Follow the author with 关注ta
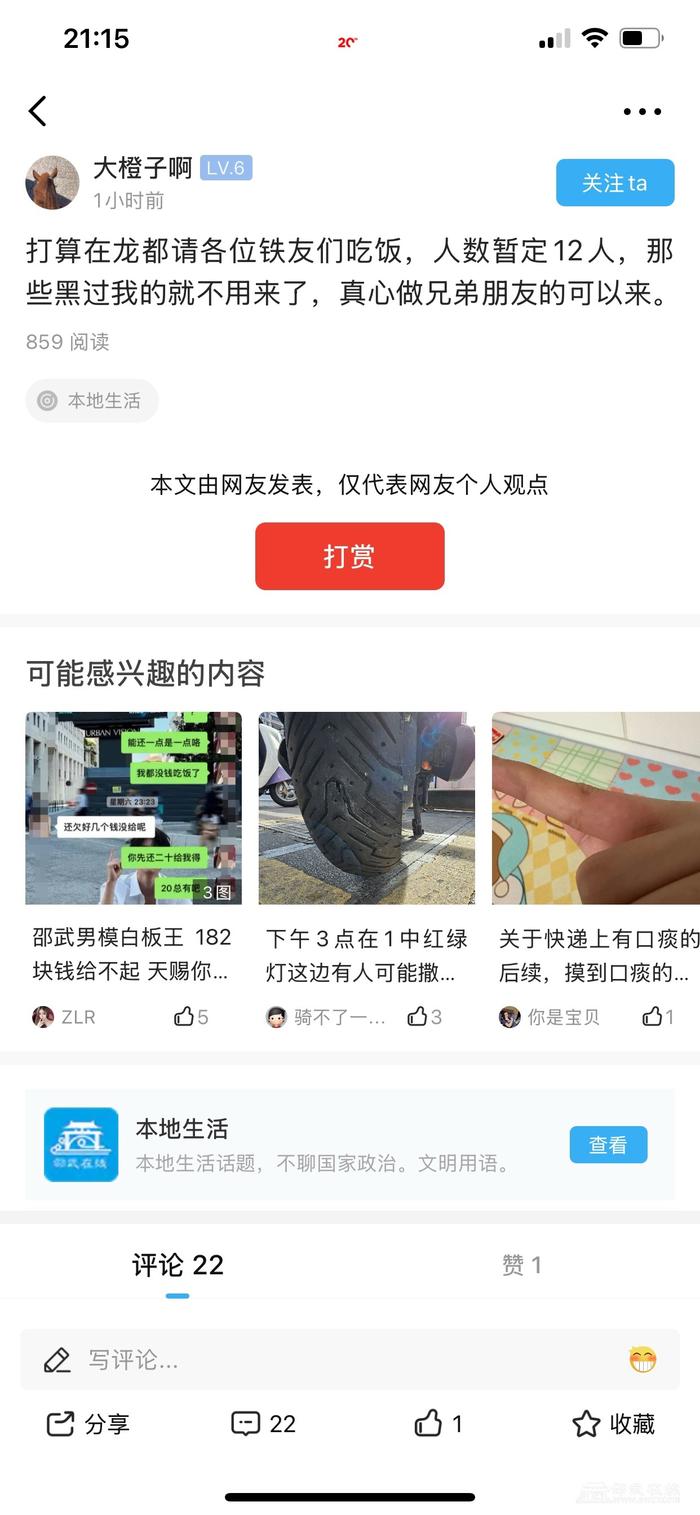The image size is (700, 1515). pyautogui.click(x=615, y=183)
